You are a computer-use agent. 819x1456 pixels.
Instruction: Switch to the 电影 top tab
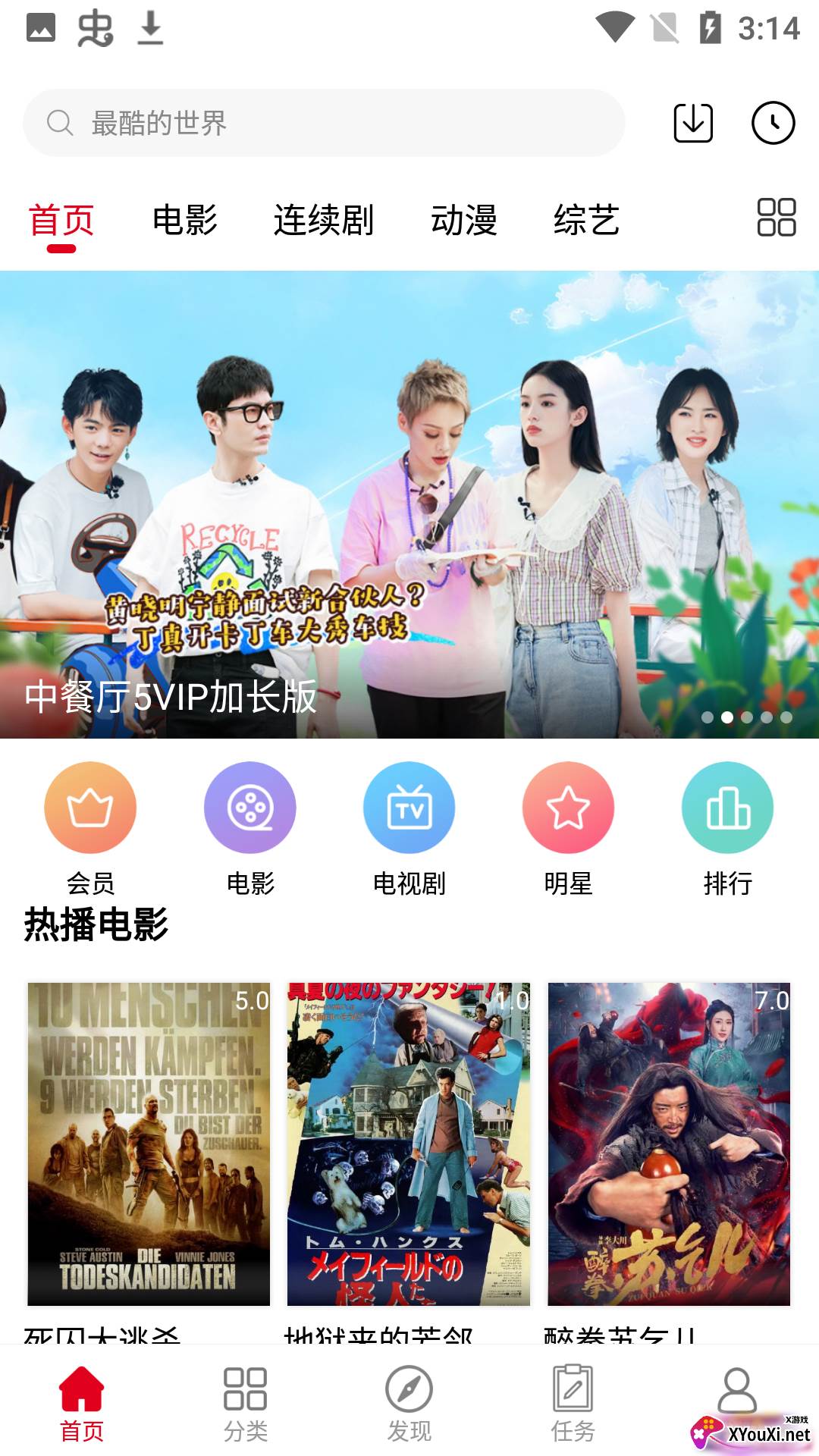pos(185,220)
